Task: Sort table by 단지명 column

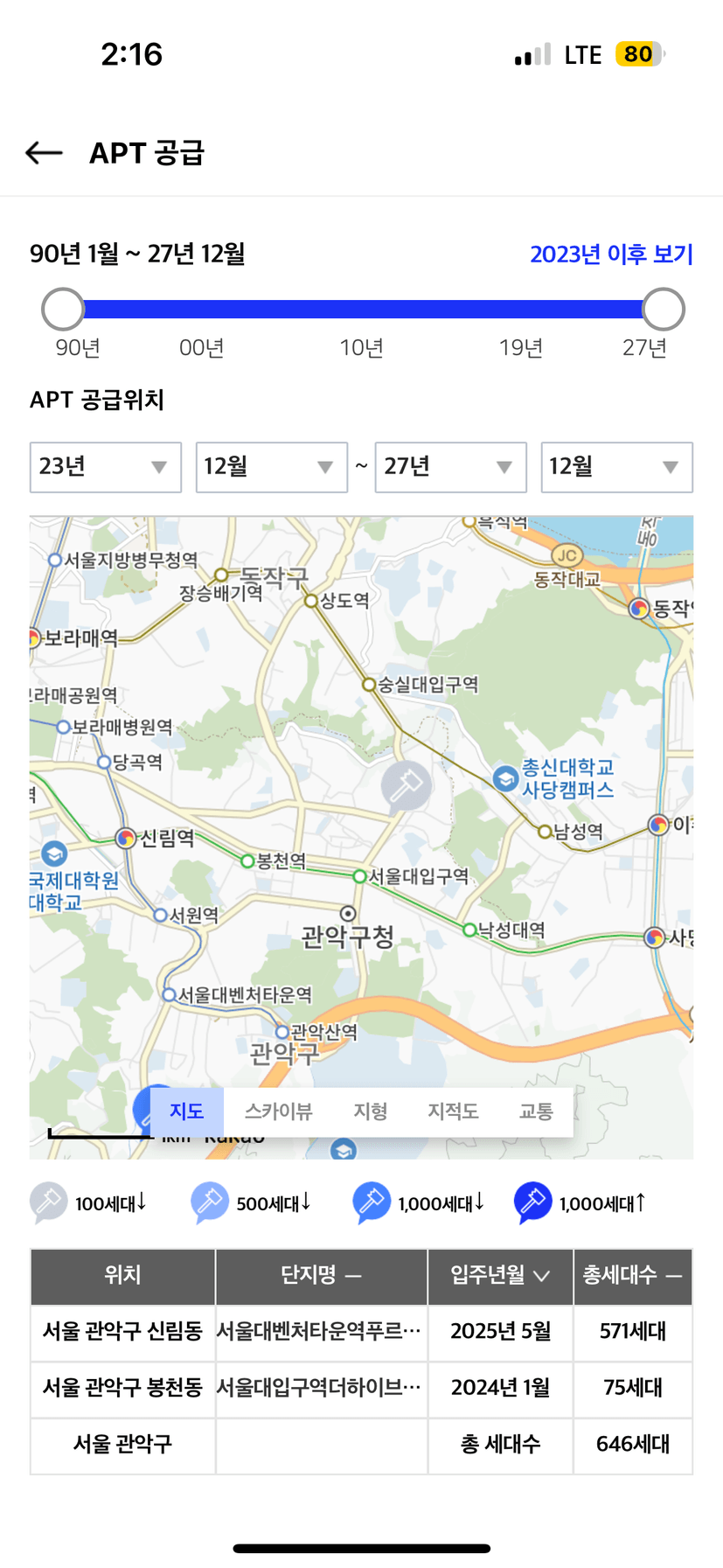Action: click(x=321, y=1276)
